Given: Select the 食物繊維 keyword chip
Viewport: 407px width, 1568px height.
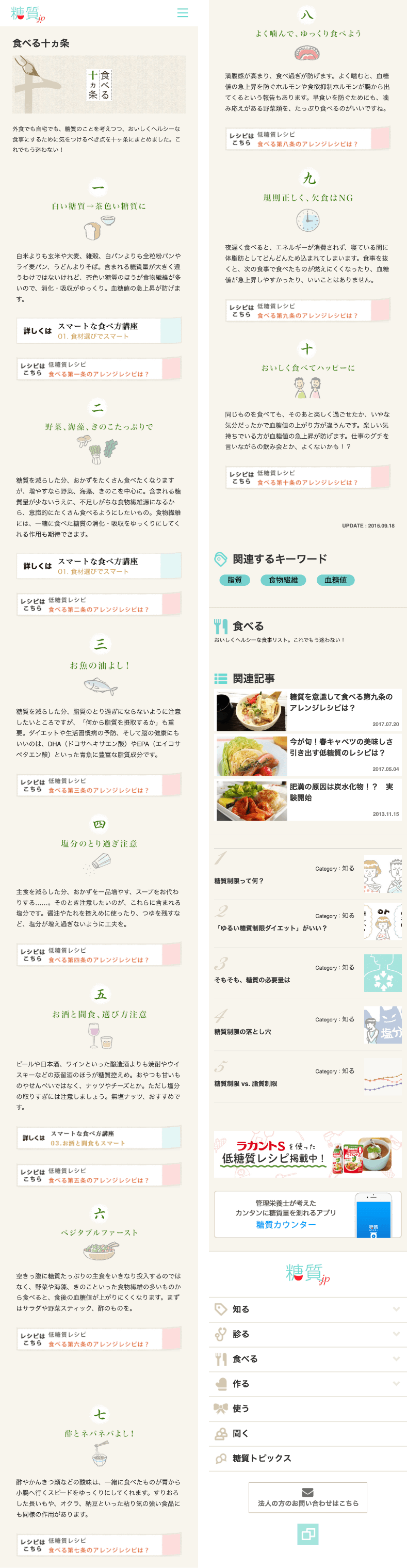Looking at the screenshot, I should click(283, 580).
